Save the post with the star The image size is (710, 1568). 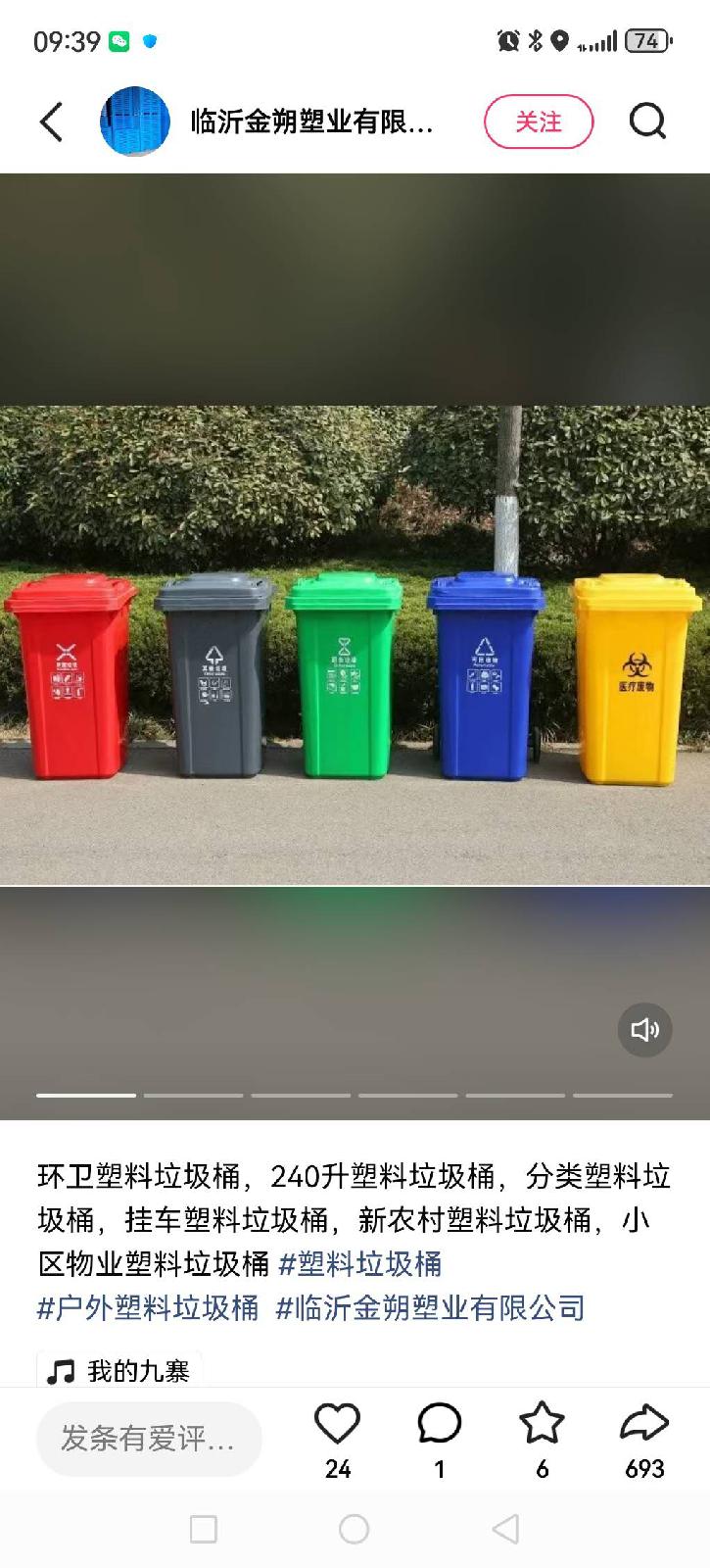tap(542, 1424)
